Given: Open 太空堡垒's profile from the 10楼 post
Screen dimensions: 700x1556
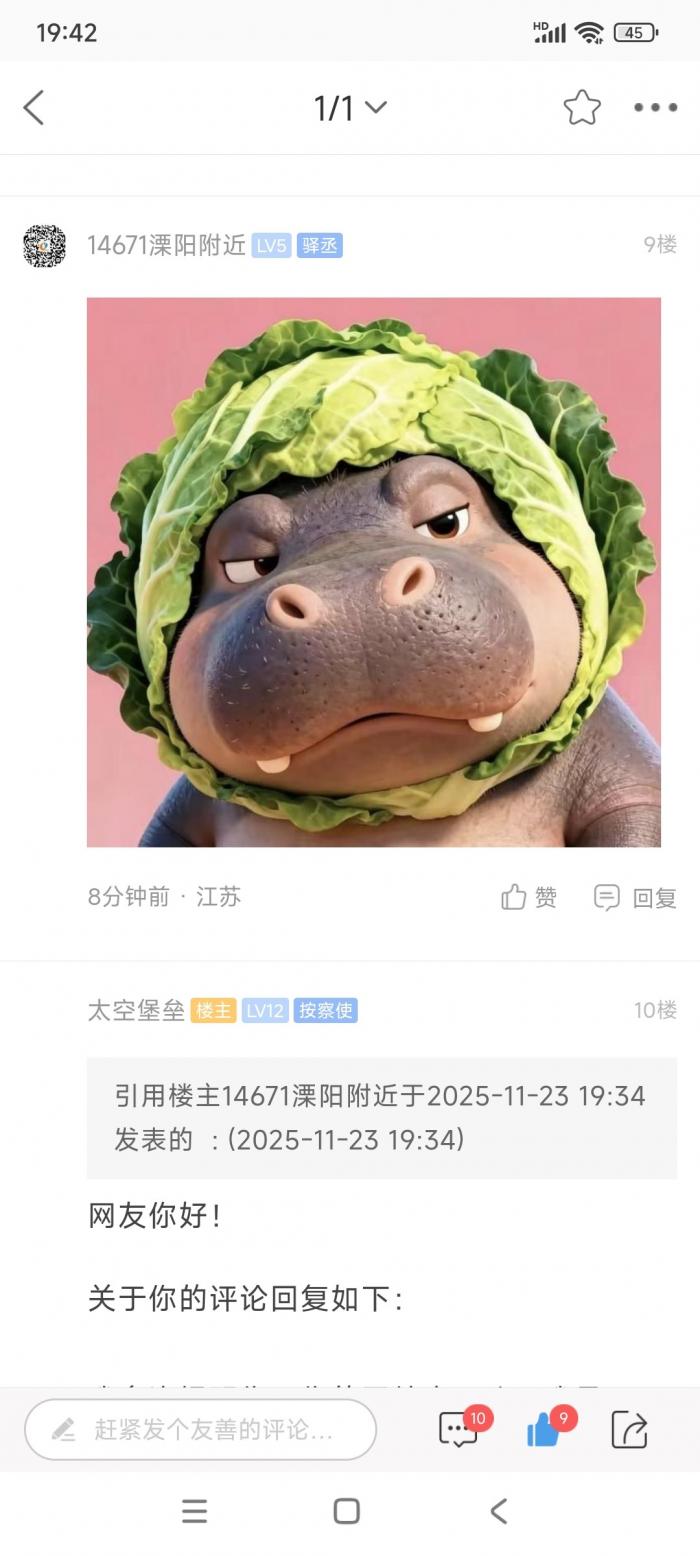Looking at the screenshot, I should [136, 1011].
